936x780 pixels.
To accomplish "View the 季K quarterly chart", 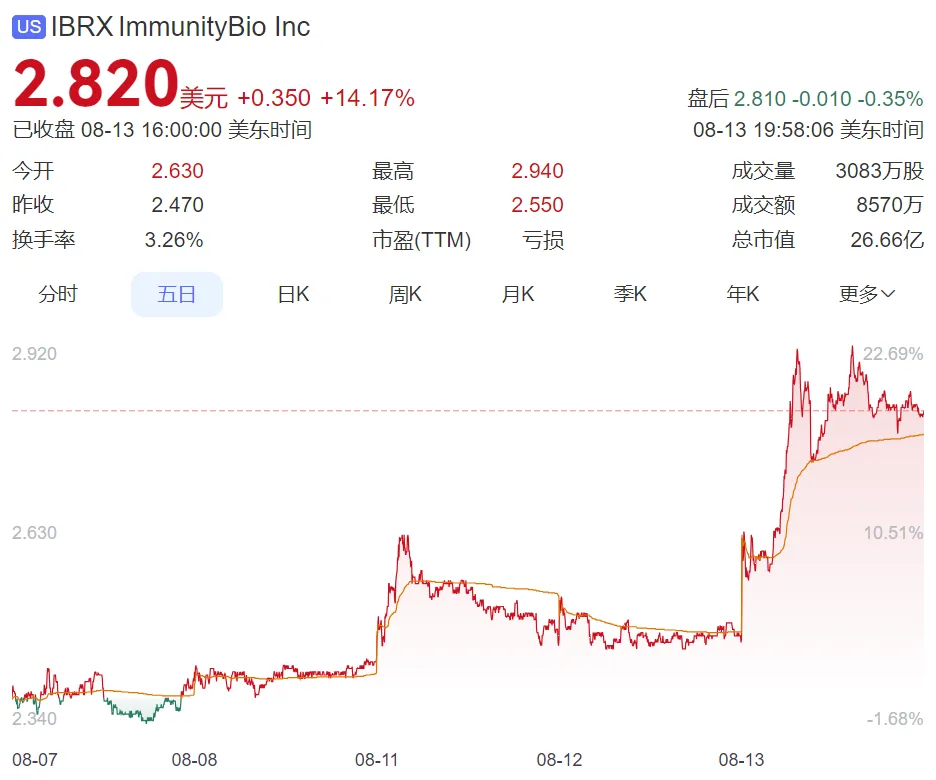I will click(x=630, y=294).
